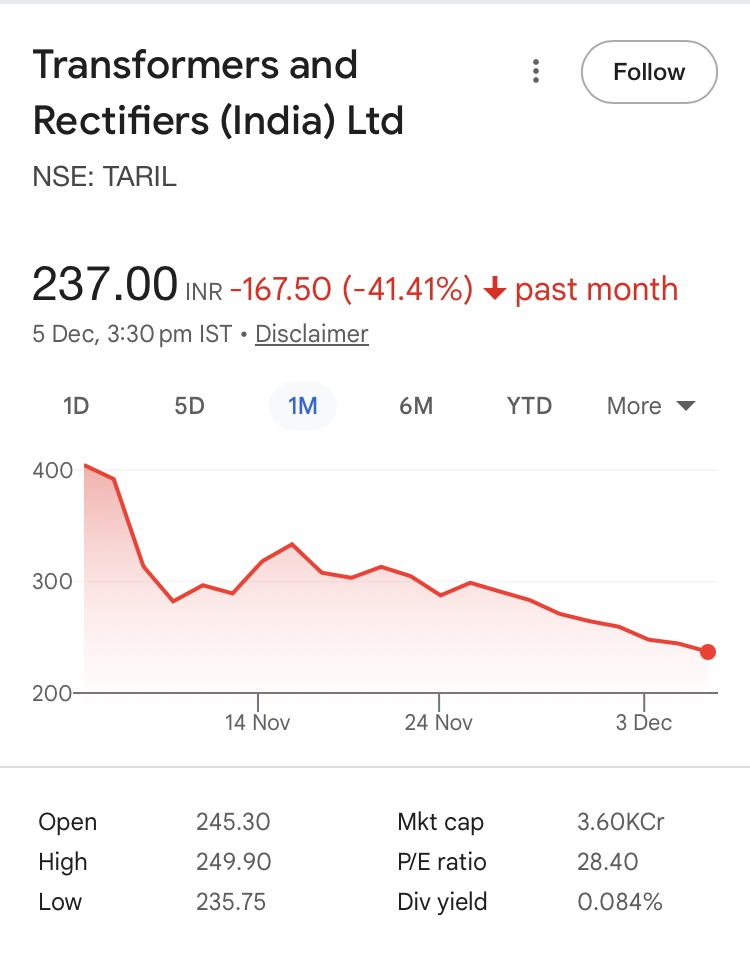Select the 1M time range

302,406
